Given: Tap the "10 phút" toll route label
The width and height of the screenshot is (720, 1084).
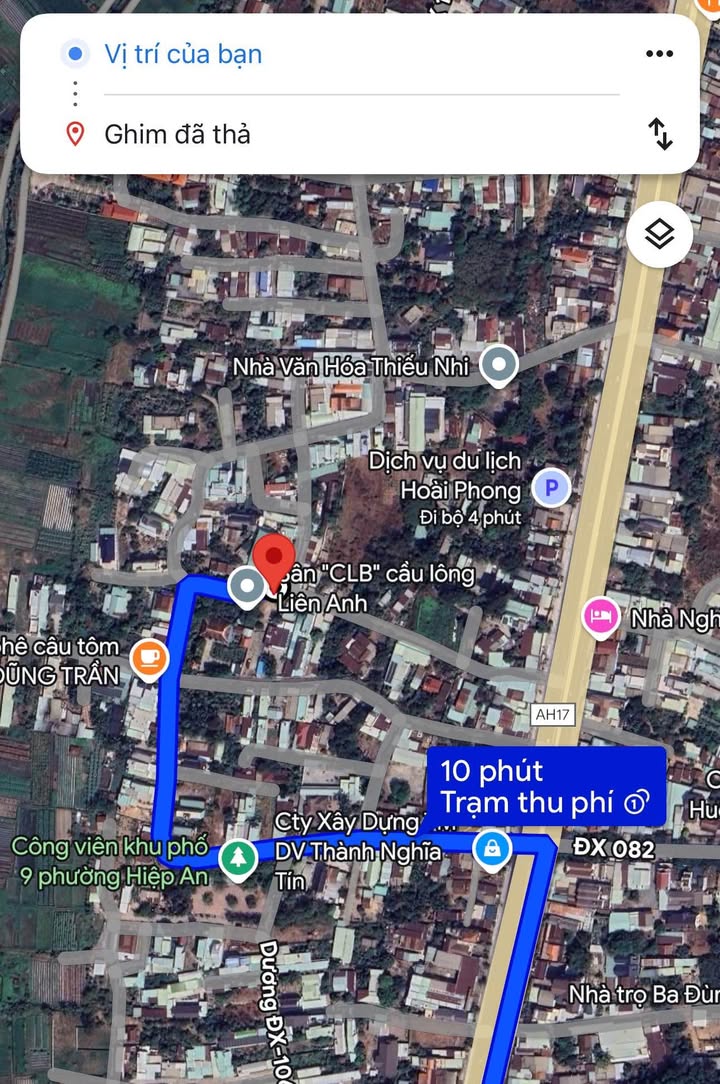Looking at the screenshot, I should [x=546, y=786].
